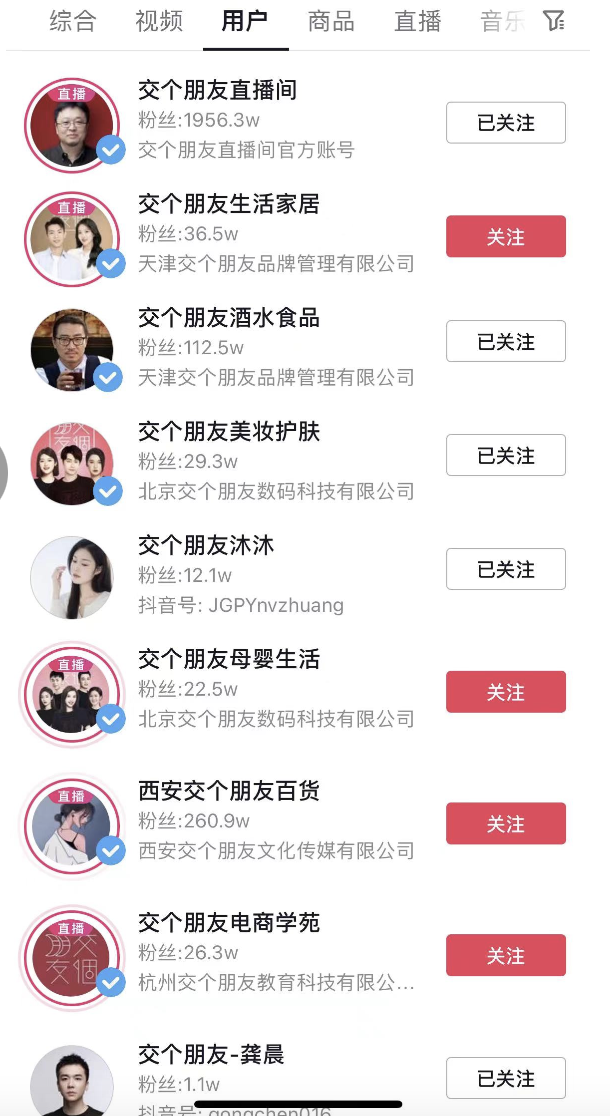Screen dimensions: 610x1116
Task: Tap 已关注 beside 交个朋友美妆护肤
Action: pos(505,455)
